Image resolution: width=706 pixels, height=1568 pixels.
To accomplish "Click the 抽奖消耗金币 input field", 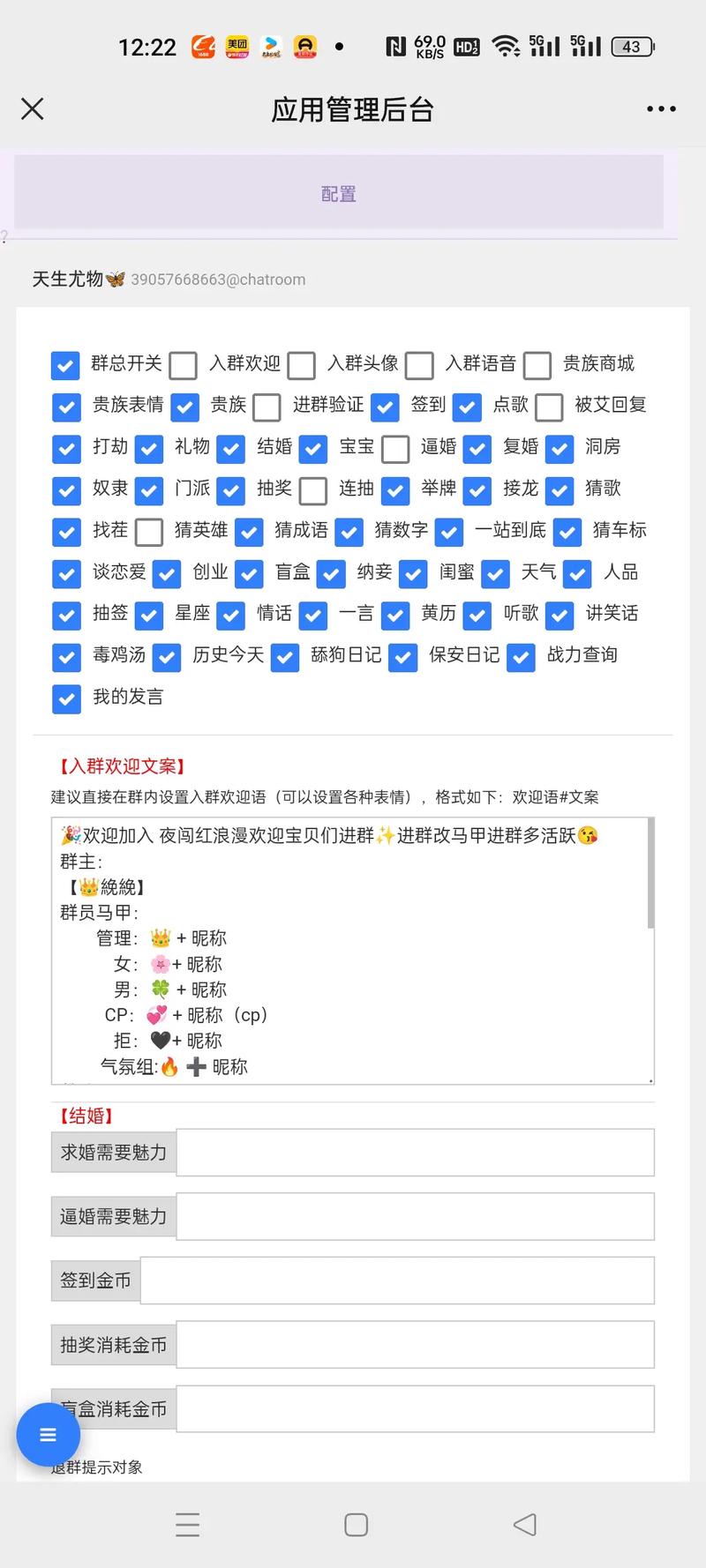I will (x=415, y=1344).
